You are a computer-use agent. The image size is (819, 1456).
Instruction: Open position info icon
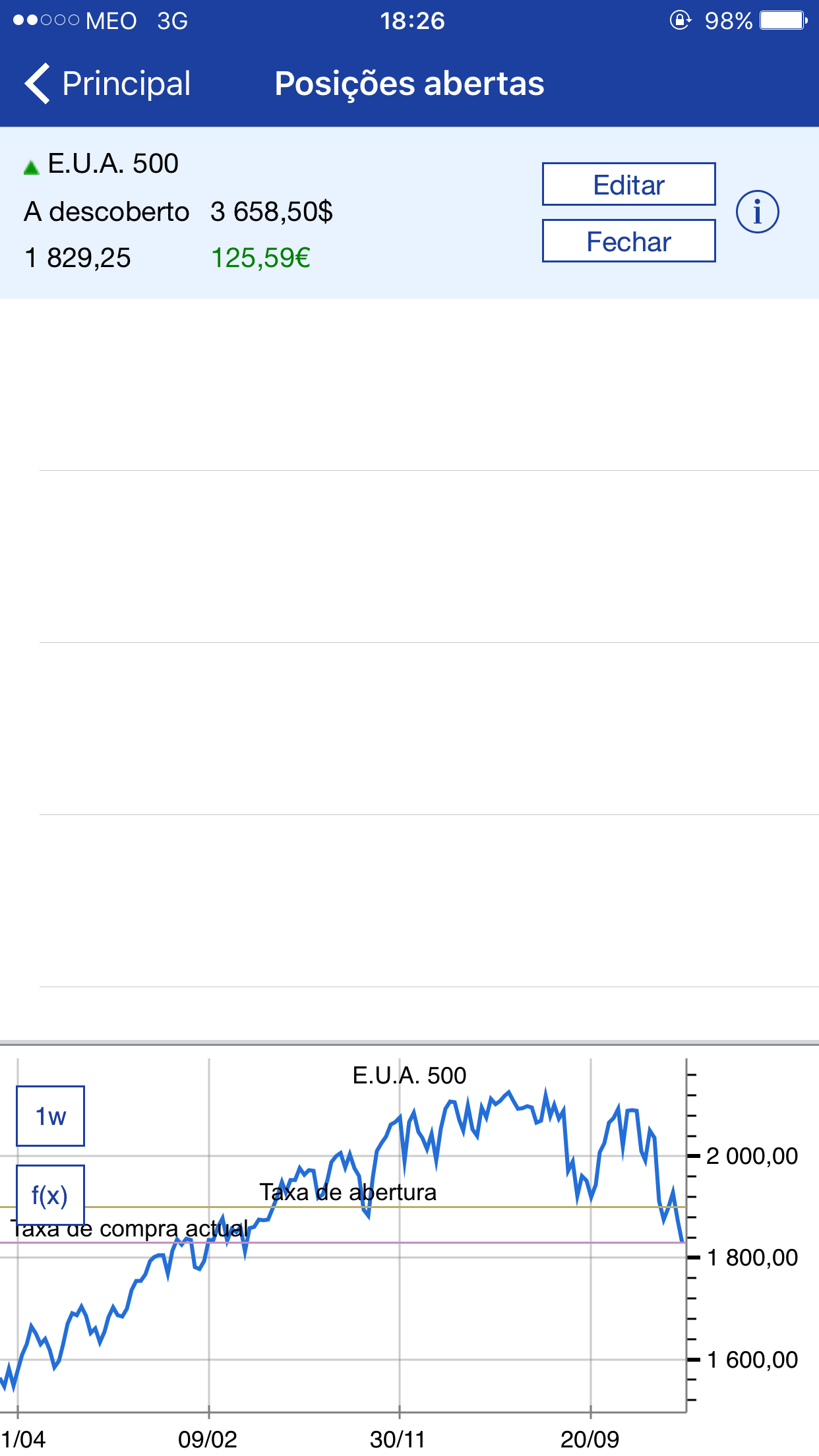757,212
